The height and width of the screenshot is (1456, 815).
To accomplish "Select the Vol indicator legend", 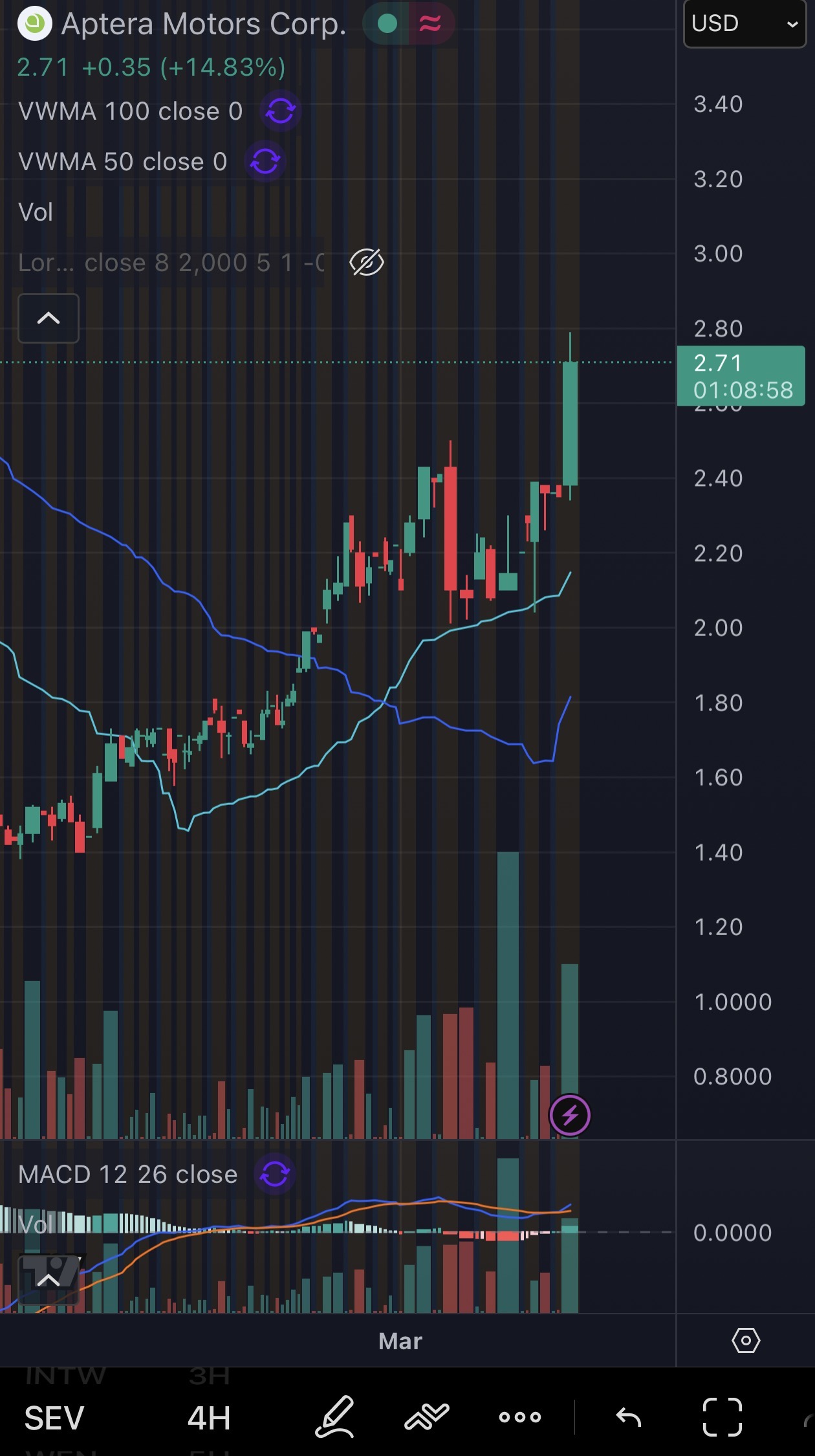I will tap(36, 212).
